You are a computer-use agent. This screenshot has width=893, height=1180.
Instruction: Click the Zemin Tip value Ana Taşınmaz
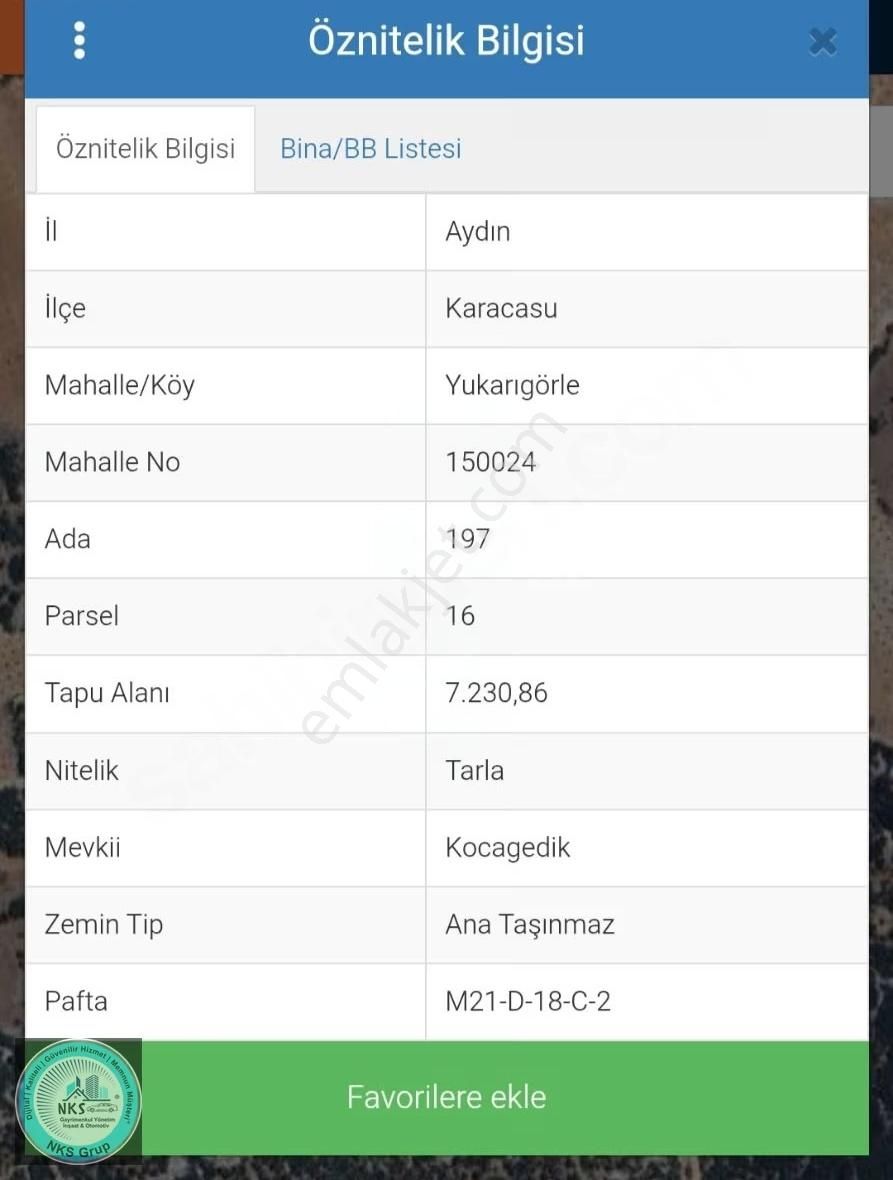click(529, 924)
